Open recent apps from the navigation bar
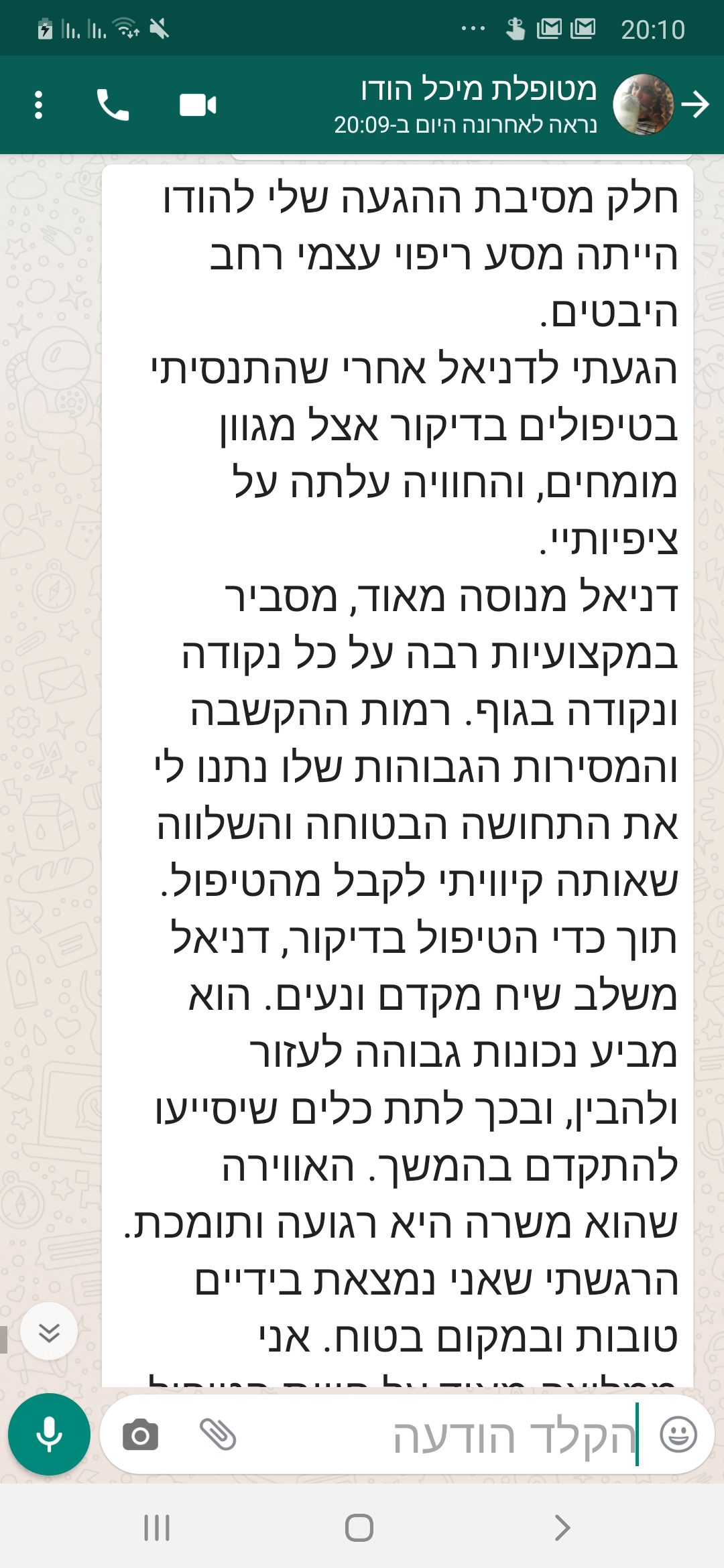 point(157,1528)
